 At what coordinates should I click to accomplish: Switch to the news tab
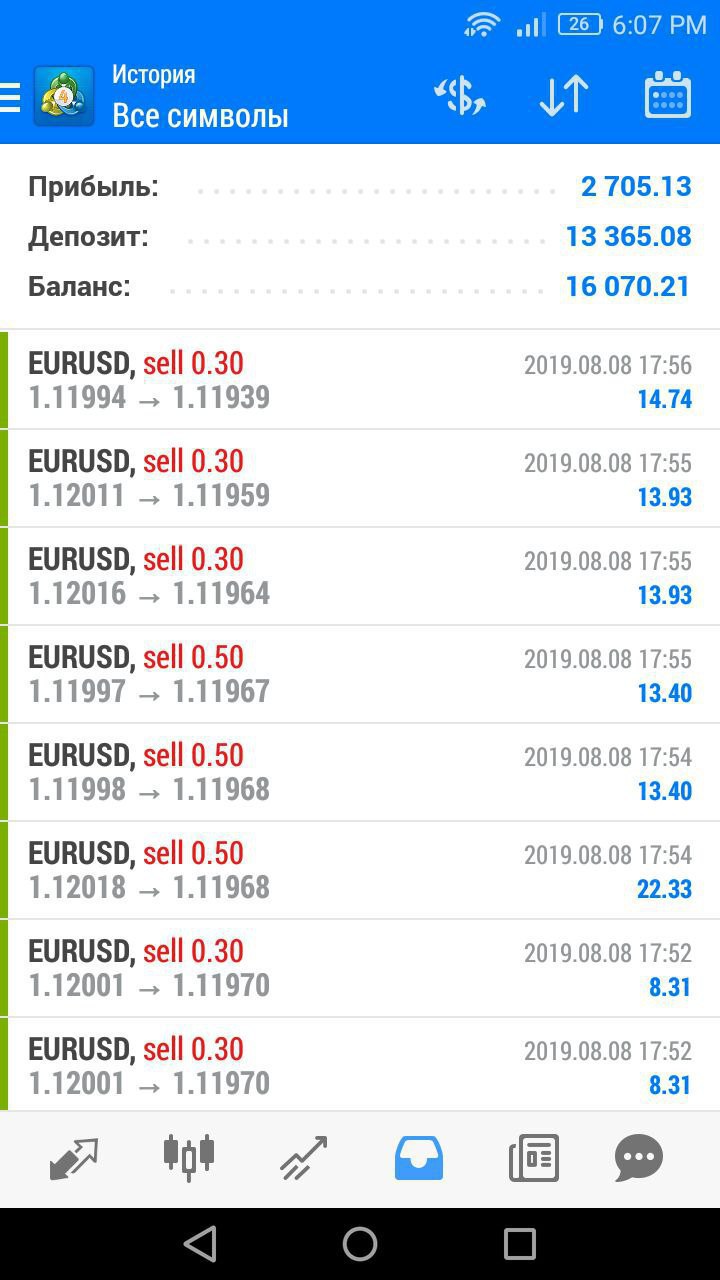(533, 1159)
